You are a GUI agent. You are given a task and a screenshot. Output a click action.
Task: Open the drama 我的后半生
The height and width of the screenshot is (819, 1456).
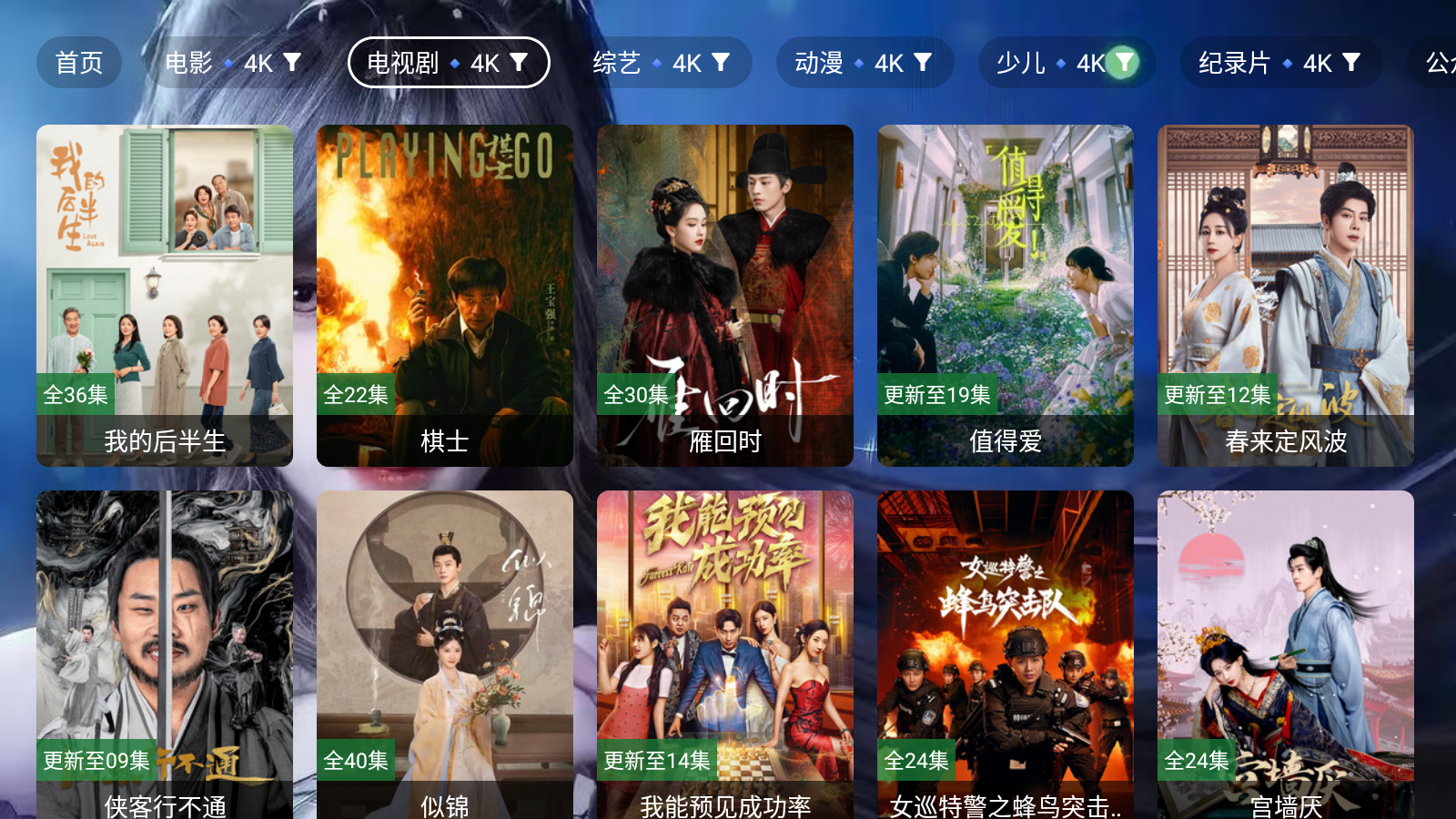coord(165,296)
